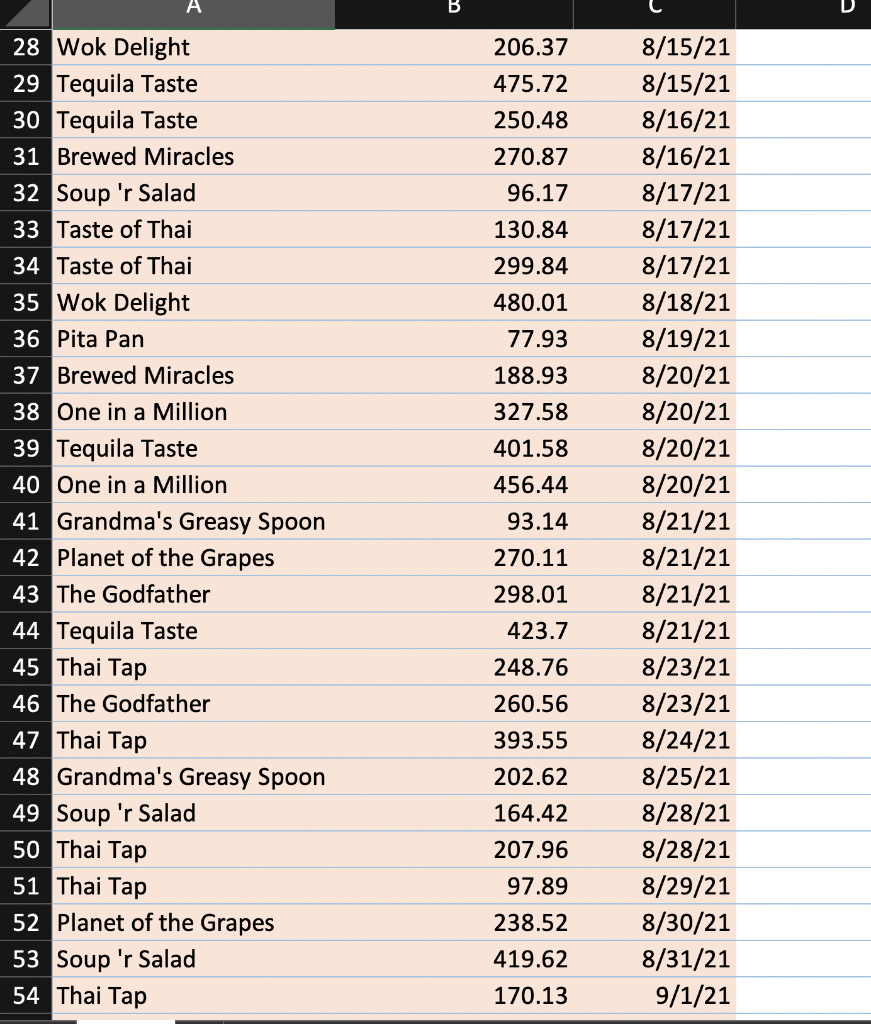Select row 41 by its row number

26,521
